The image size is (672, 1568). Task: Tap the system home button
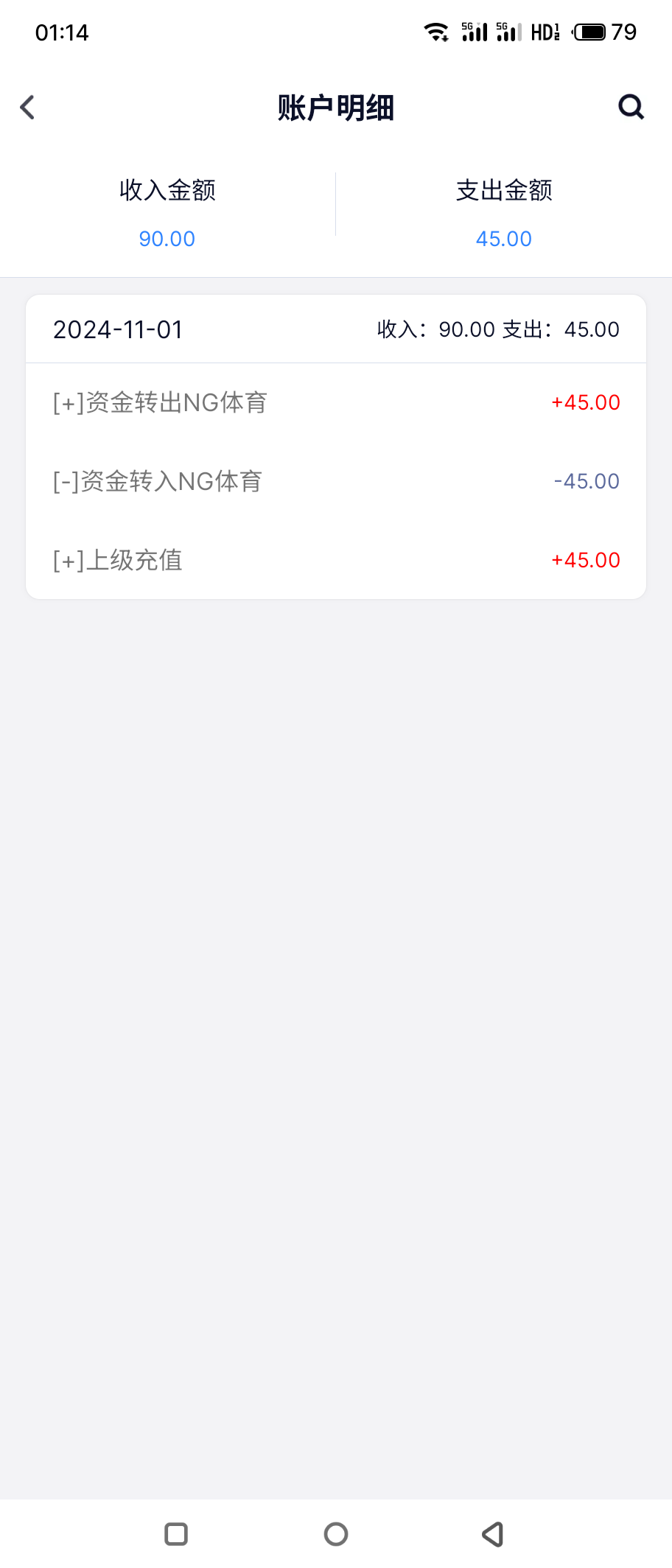tap(336, 1534)
